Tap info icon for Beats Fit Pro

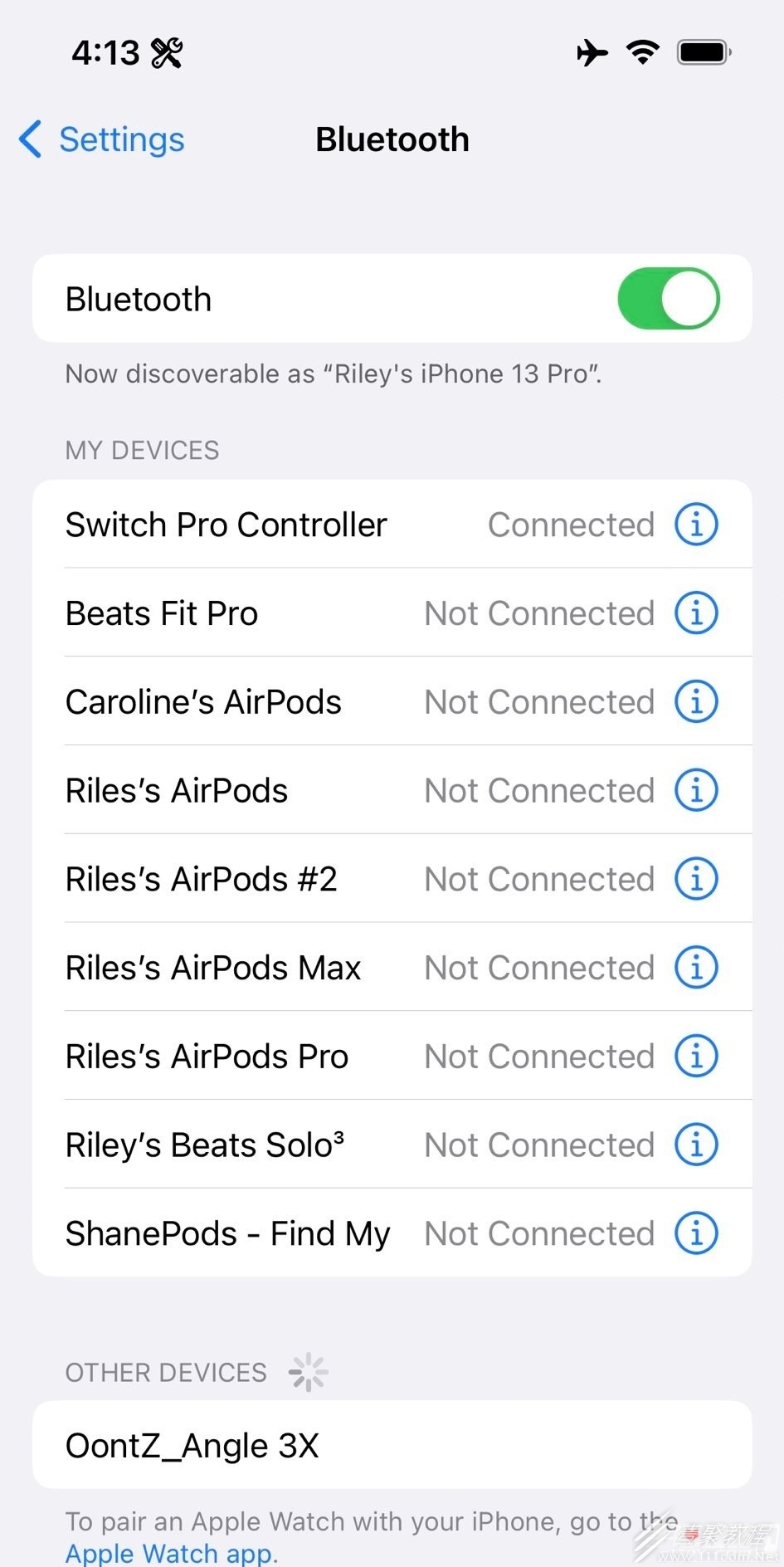(696, 613)
